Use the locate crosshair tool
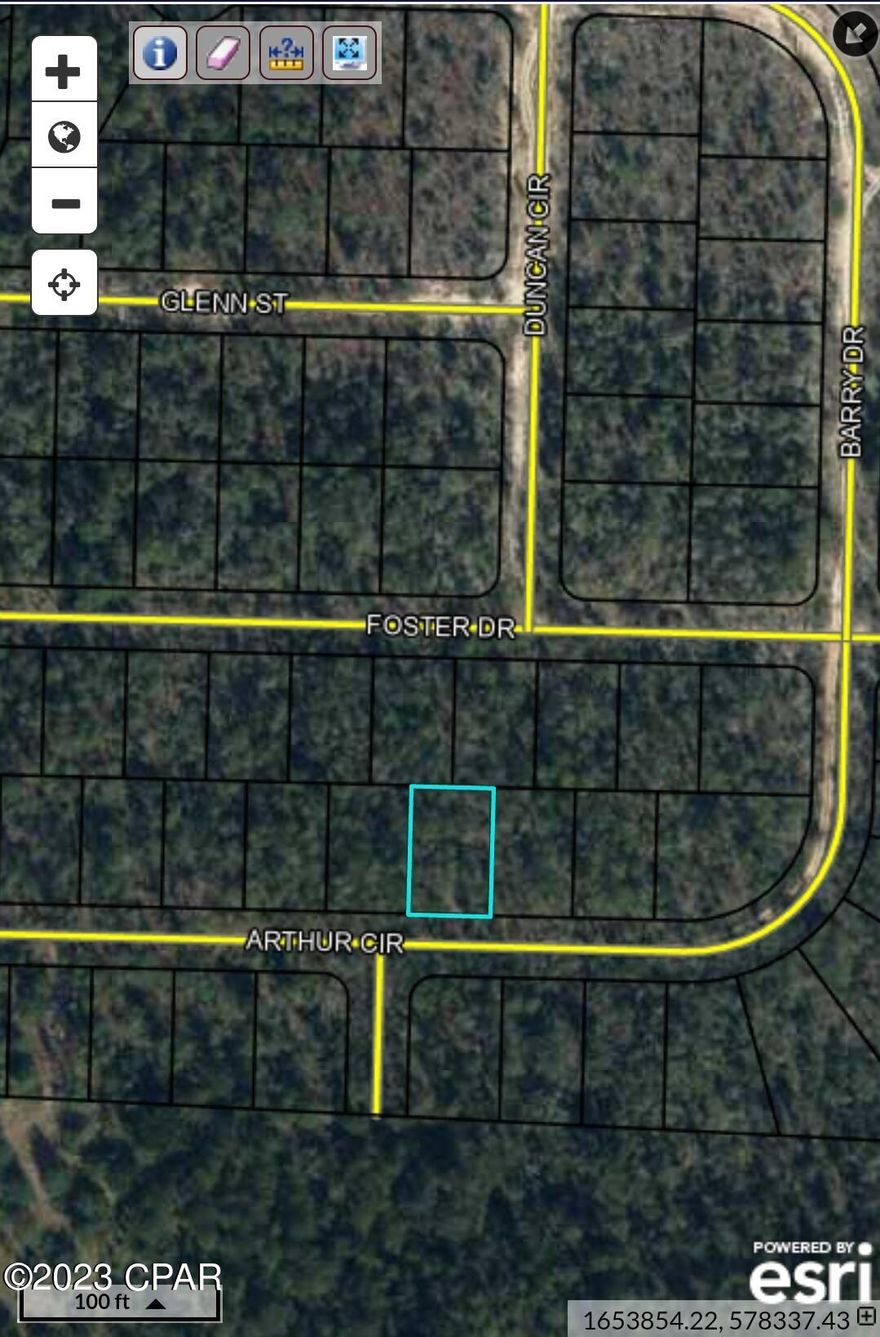This screenshot has height=1337, width=880. pos(64,284)
